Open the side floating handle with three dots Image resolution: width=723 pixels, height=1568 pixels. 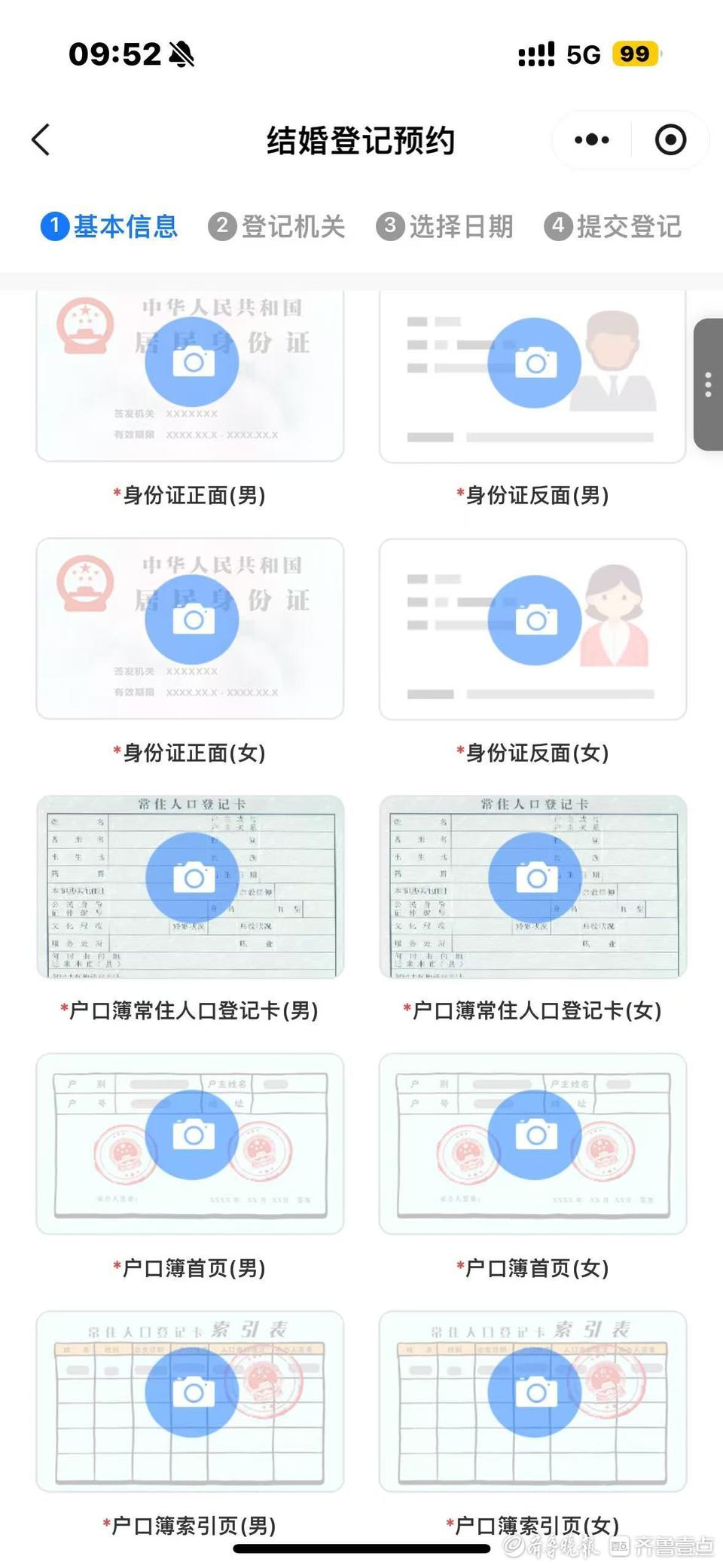coord(708,384)
